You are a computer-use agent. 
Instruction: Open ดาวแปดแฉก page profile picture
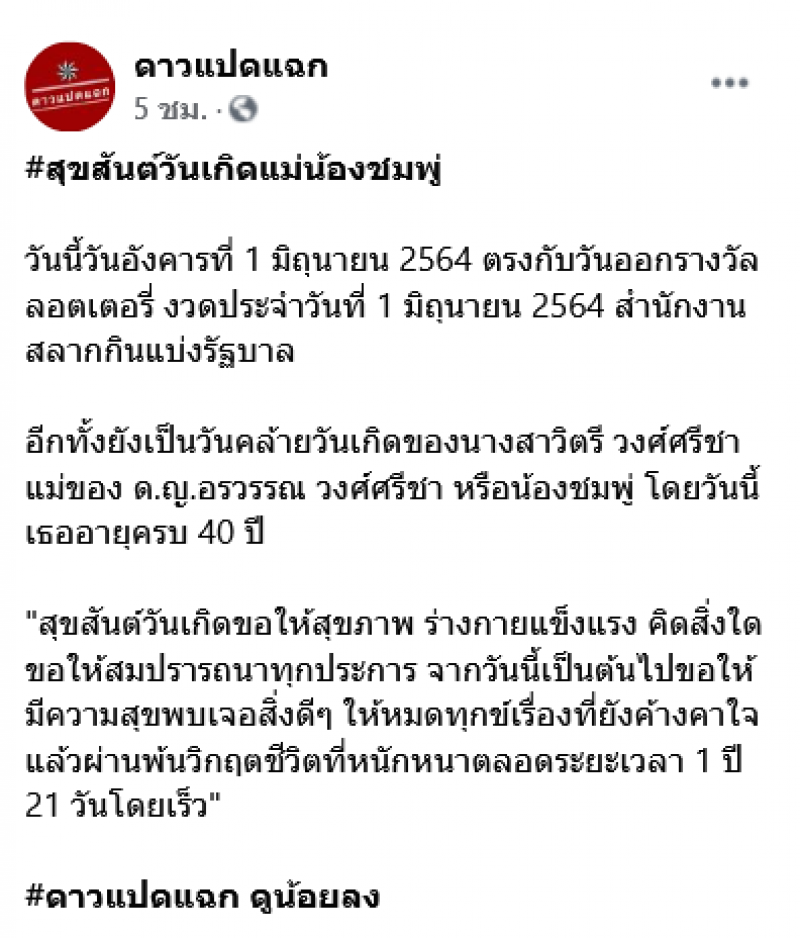[68, 86]
